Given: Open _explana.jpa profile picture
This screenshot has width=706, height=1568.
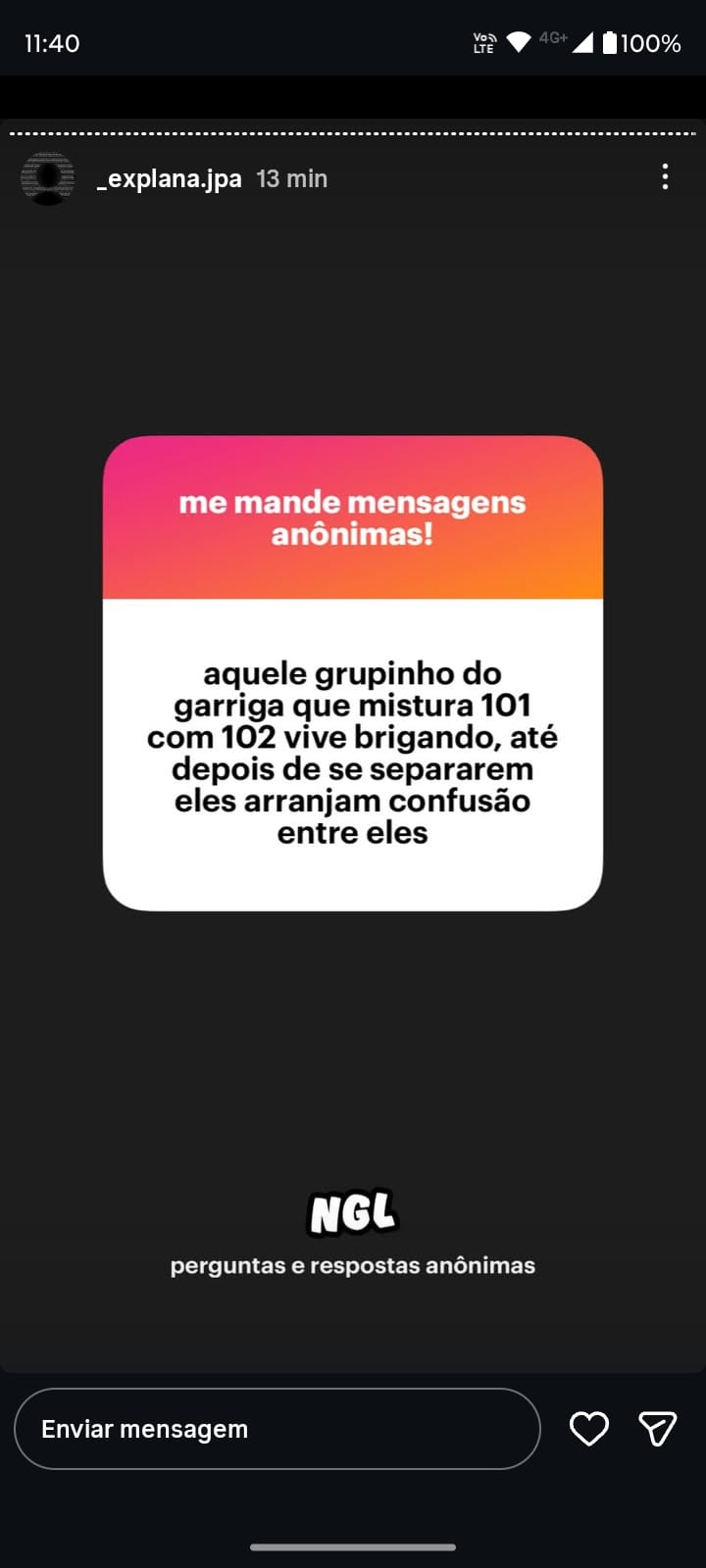Looking at the screenshot, I should click(x=47, y=178).
